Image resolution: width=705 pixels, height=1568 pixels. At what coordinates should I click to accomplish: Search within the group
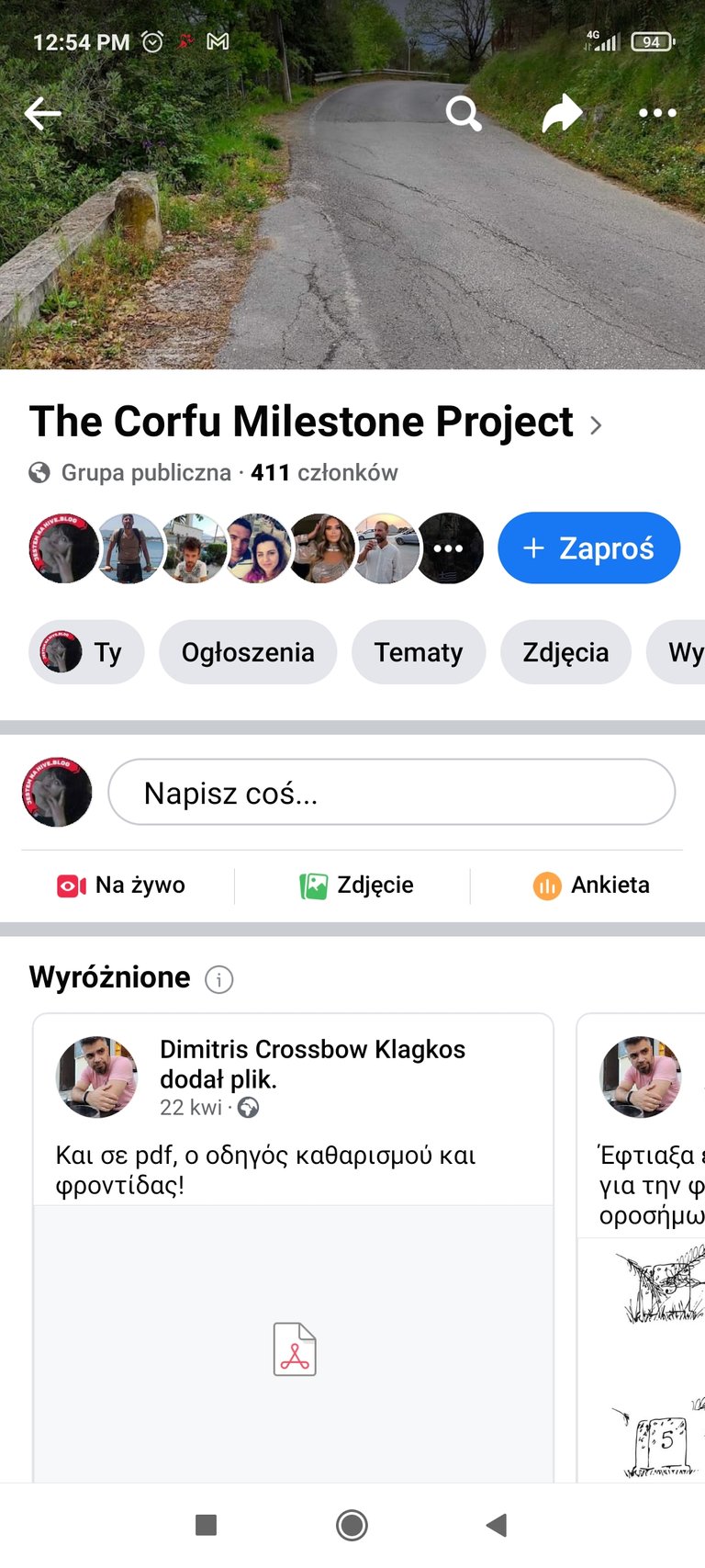click(x=464, y=114)
